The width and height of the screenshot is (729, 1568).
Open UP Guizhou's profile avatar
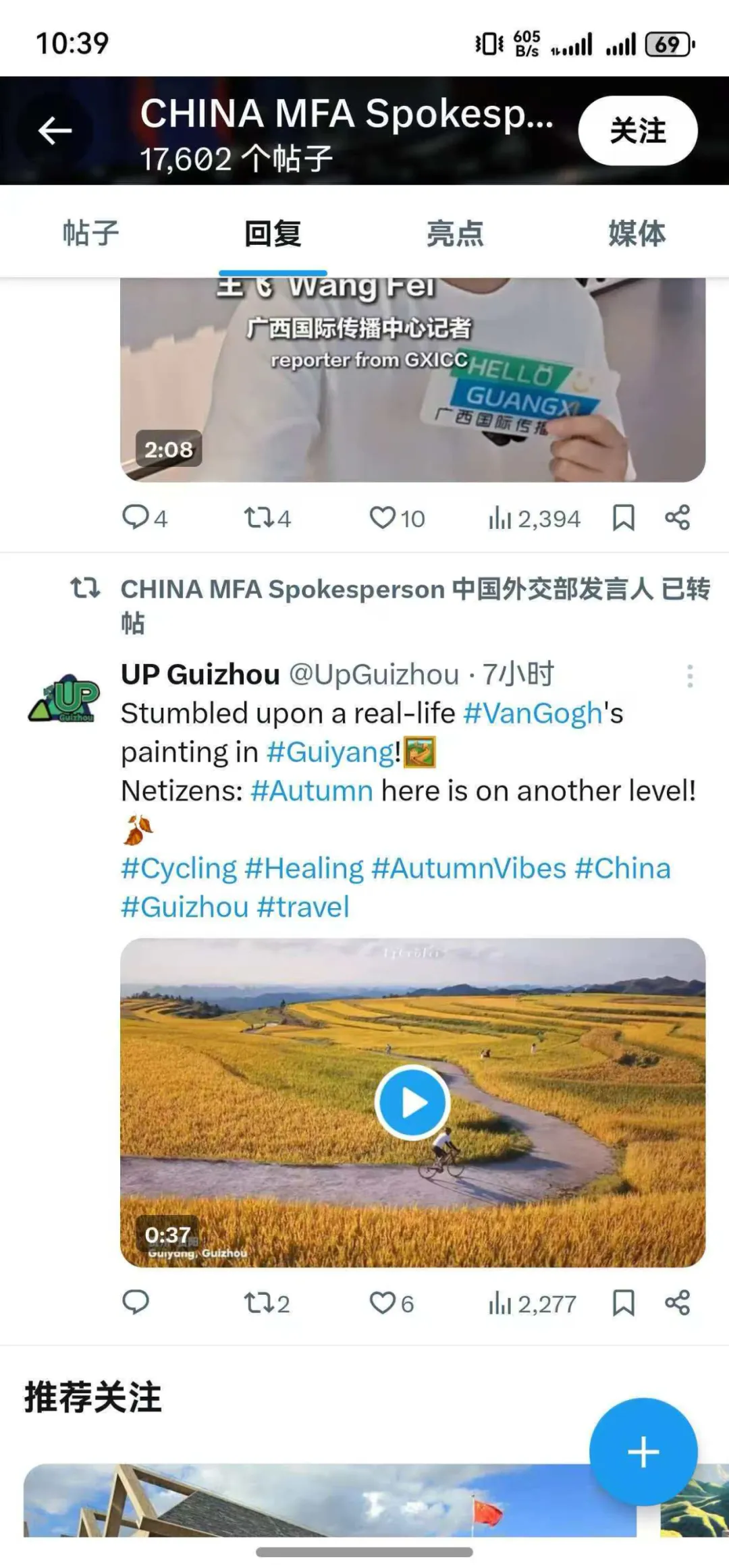pyautogui.click(x=64, y=698)
